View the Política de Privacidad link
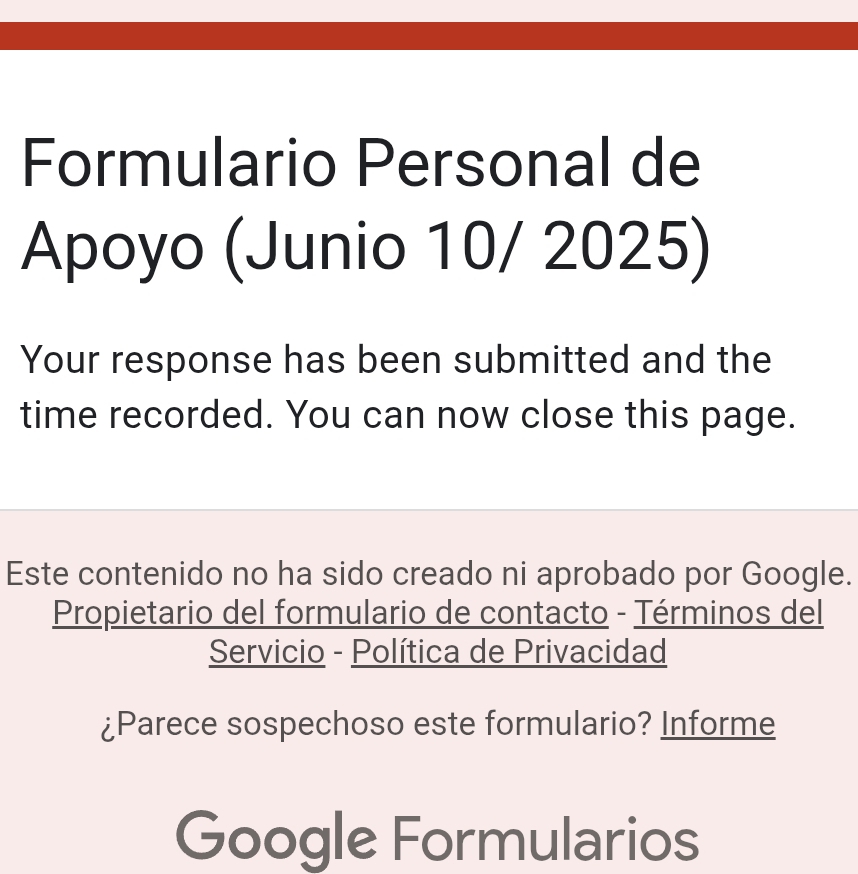This screenshot has height=874, width=858. click(508, 652)
